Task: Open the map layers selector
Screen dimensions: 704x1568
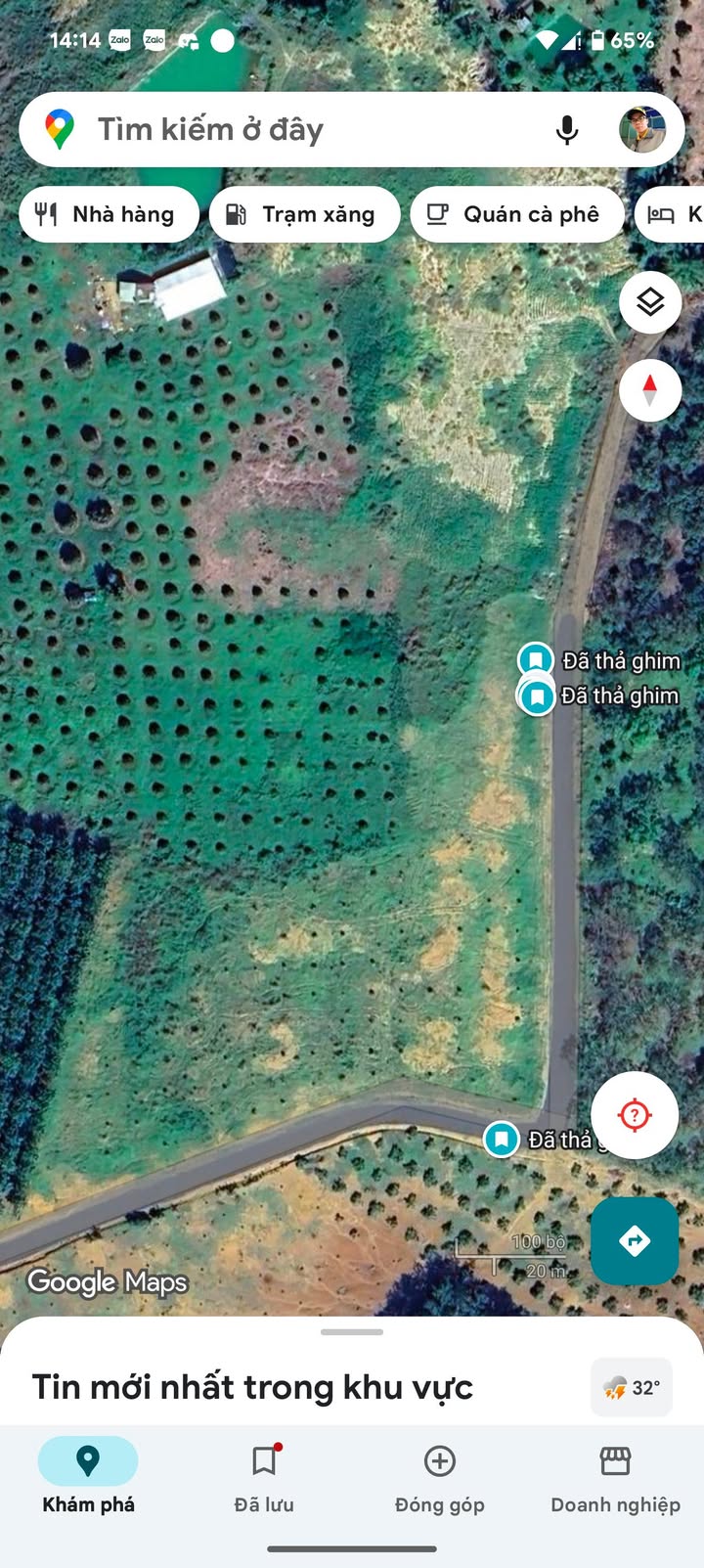Action: click(650, 302)
